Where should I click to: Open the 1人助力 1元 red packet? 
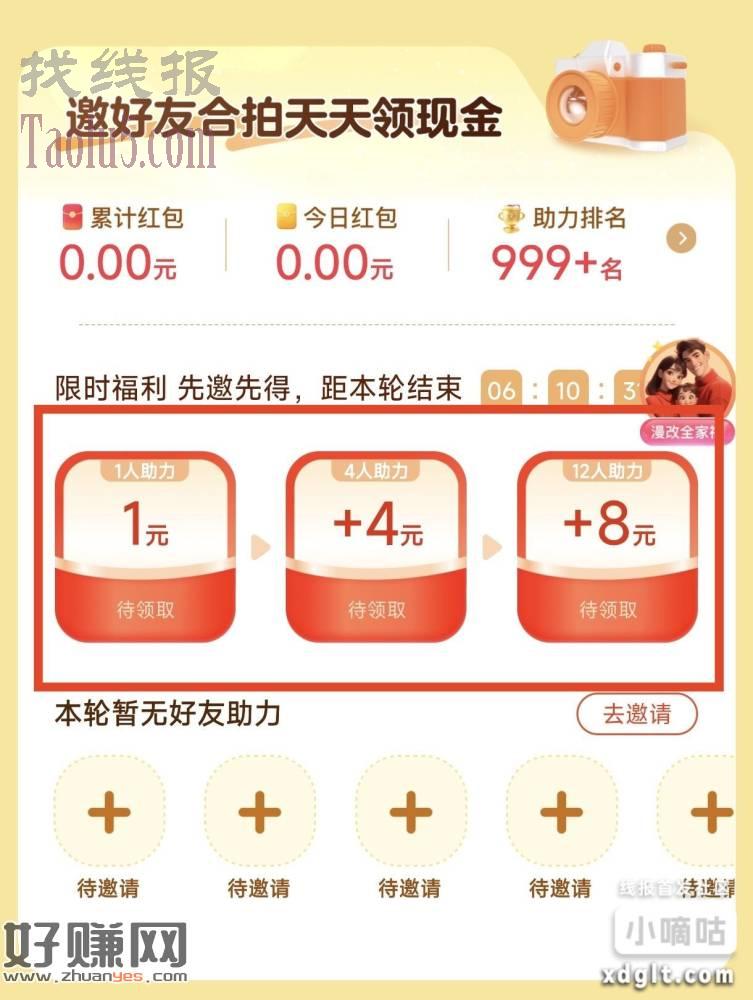144,547
